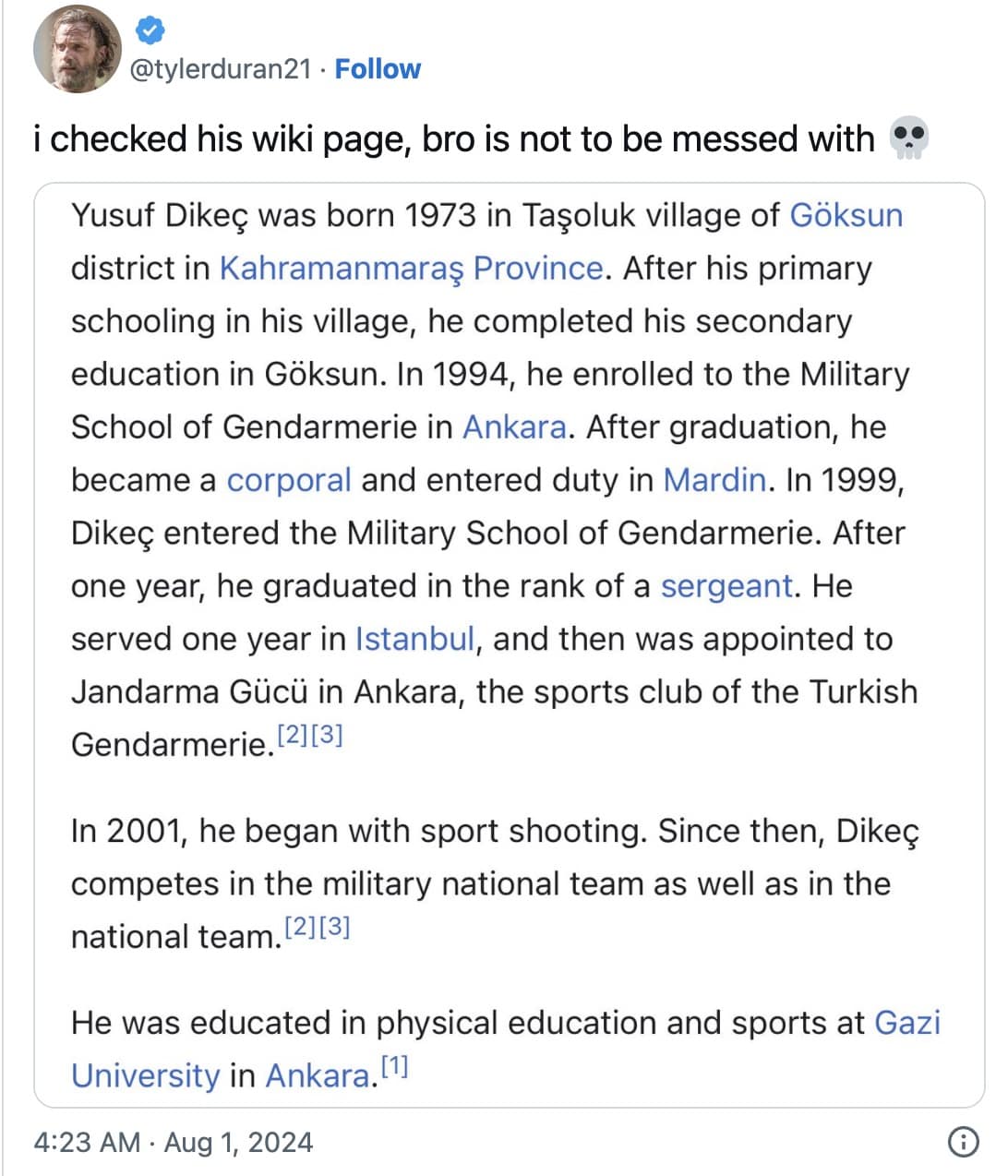
Task: Click the verified badge next to the username
Action: [148, 30]
